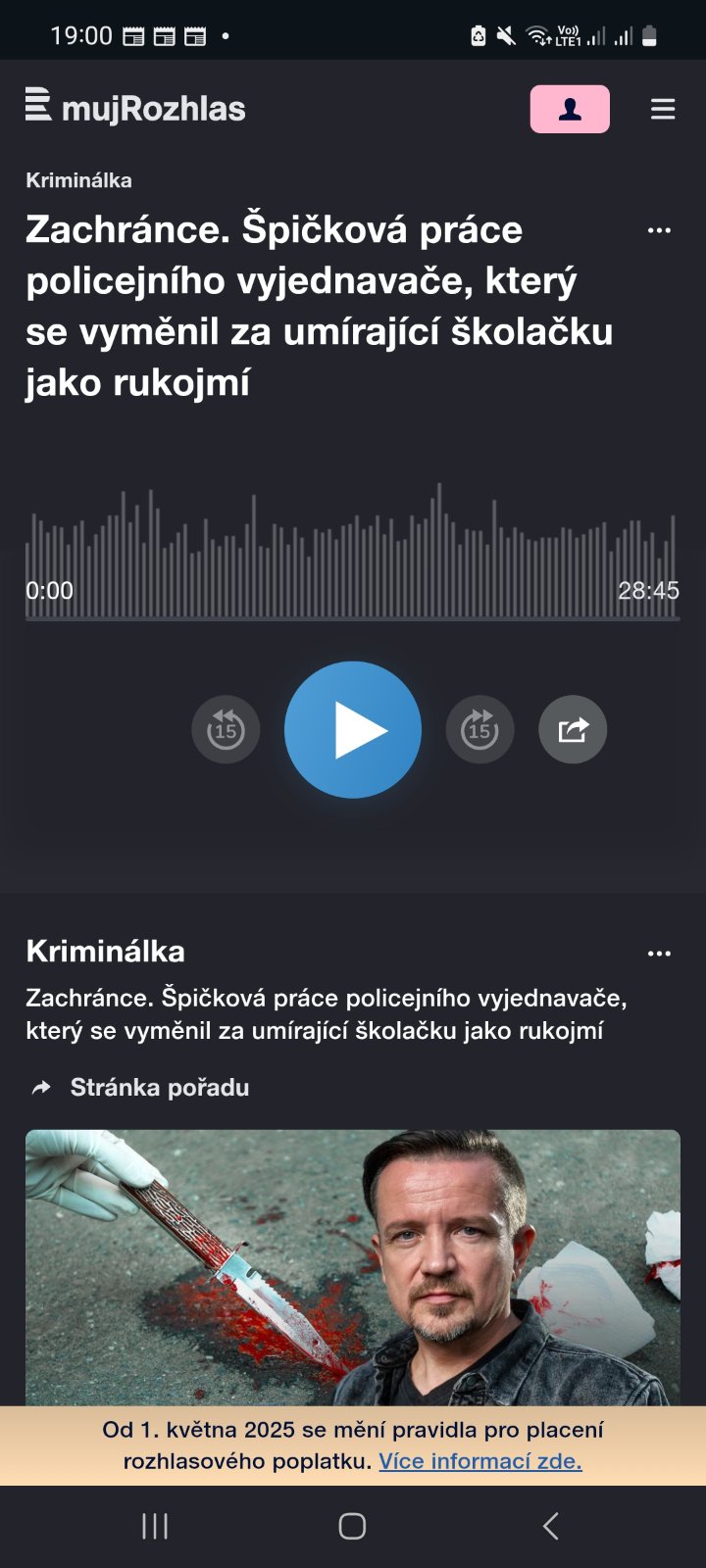Open the Kriminálka show label above title
Image resolution: width=706 pixels, height=1568 pixels.
(x=78, y=180)
